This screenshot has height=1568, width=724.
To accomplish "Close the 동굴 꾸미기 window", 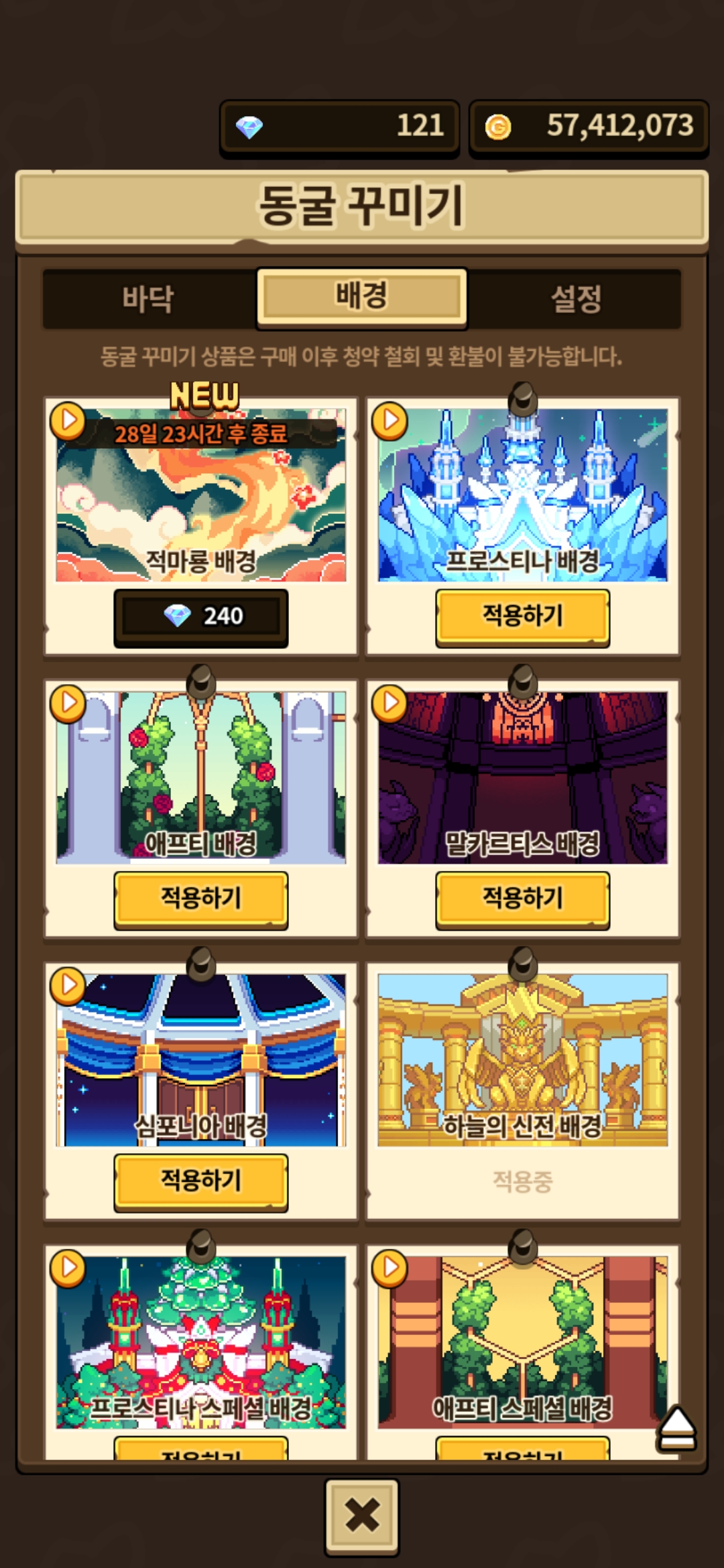I will click(362, 1516).
